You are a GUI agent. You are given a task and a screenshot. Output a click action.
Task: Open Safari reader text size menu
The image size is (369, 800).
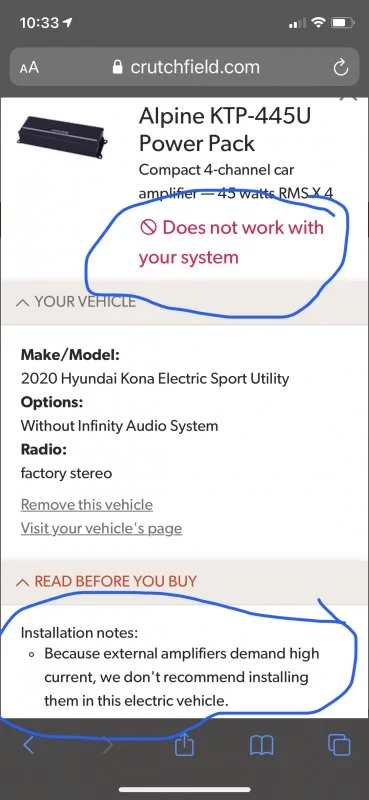pyautogui.click(x=29, y=68)
